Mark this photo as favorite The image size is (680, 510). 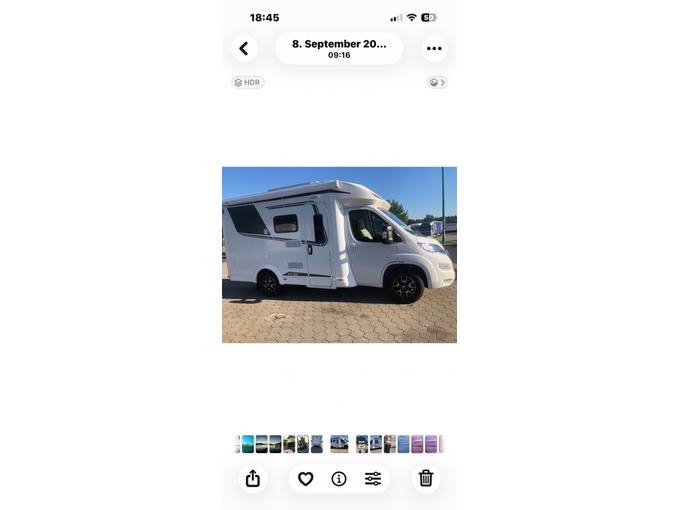306,479
